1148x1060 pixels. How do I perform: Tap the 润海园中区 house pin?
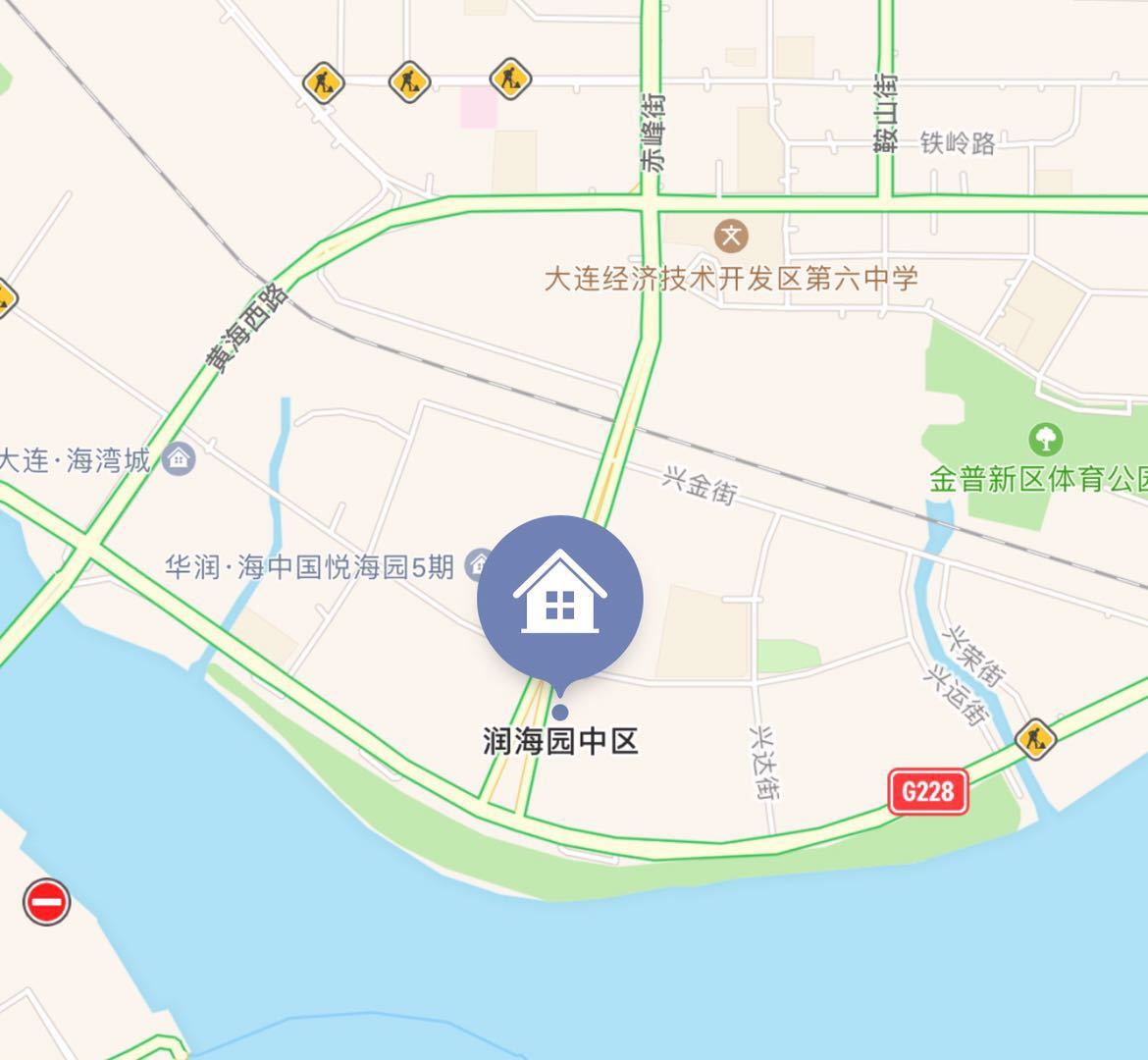[x=559, y=598]
